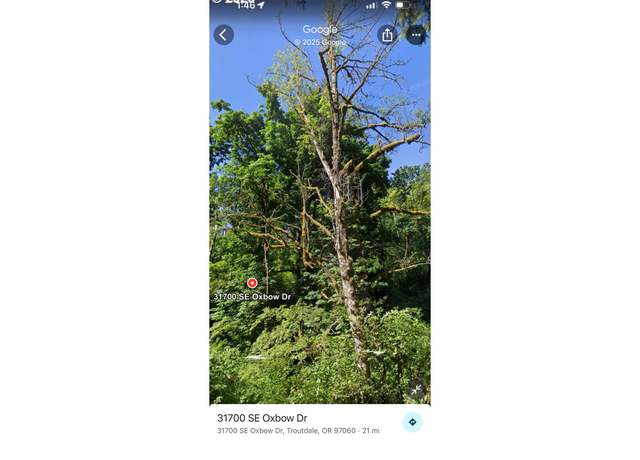The image size is (640, 460).
Task: Go back from Street View
Action: (x=223, y=35)
